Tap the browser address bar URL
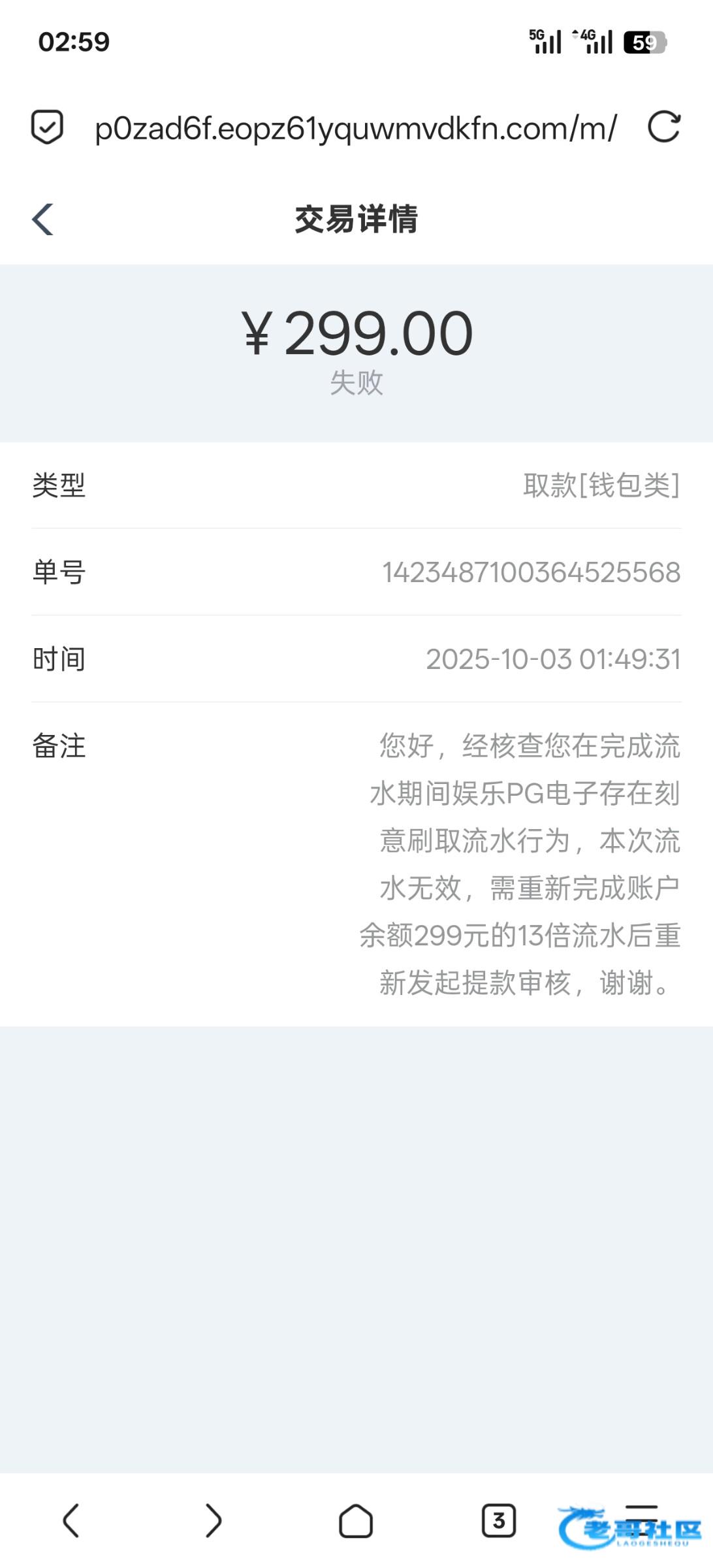 click(x=355, y=128)
